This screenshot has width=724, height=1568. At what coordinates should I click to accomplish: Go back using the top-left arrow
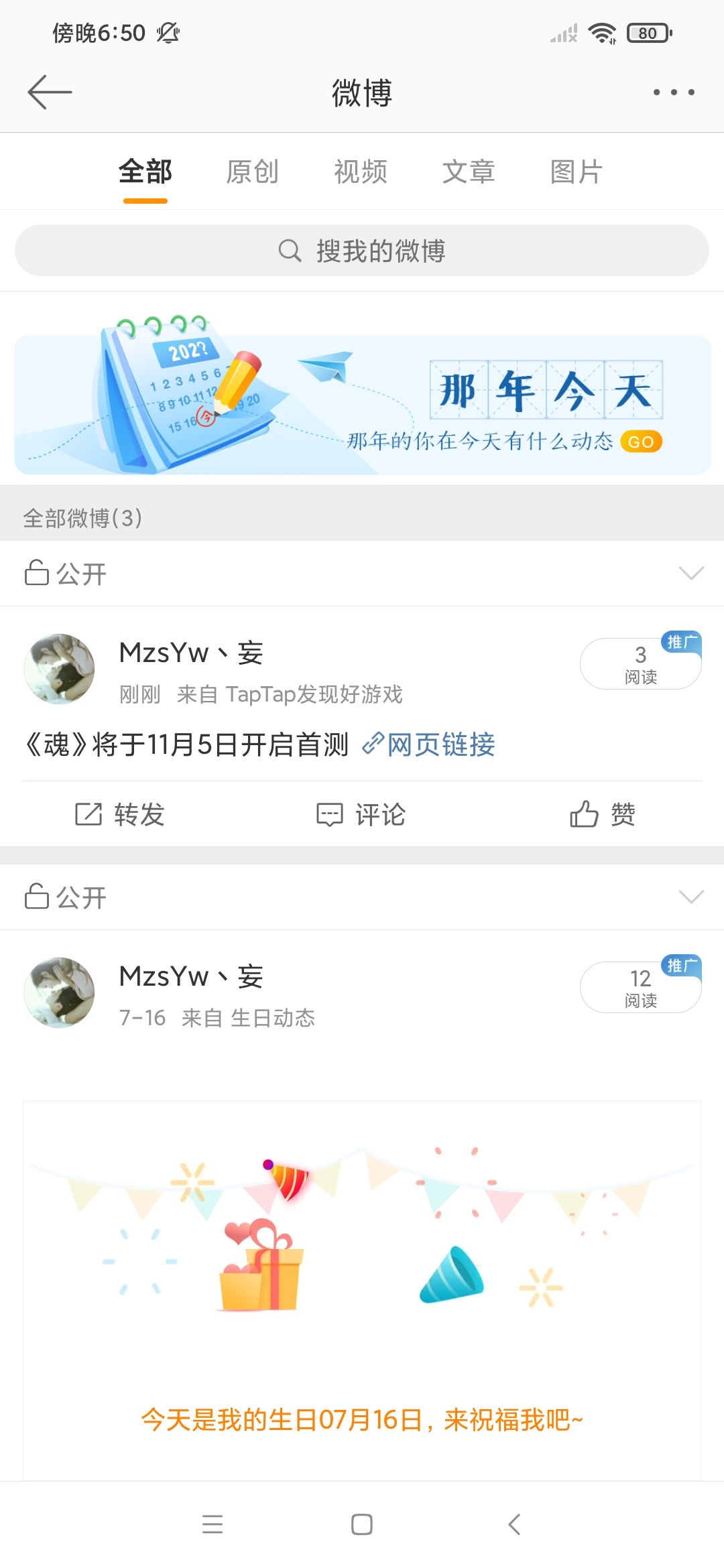(x=50, y=92)
